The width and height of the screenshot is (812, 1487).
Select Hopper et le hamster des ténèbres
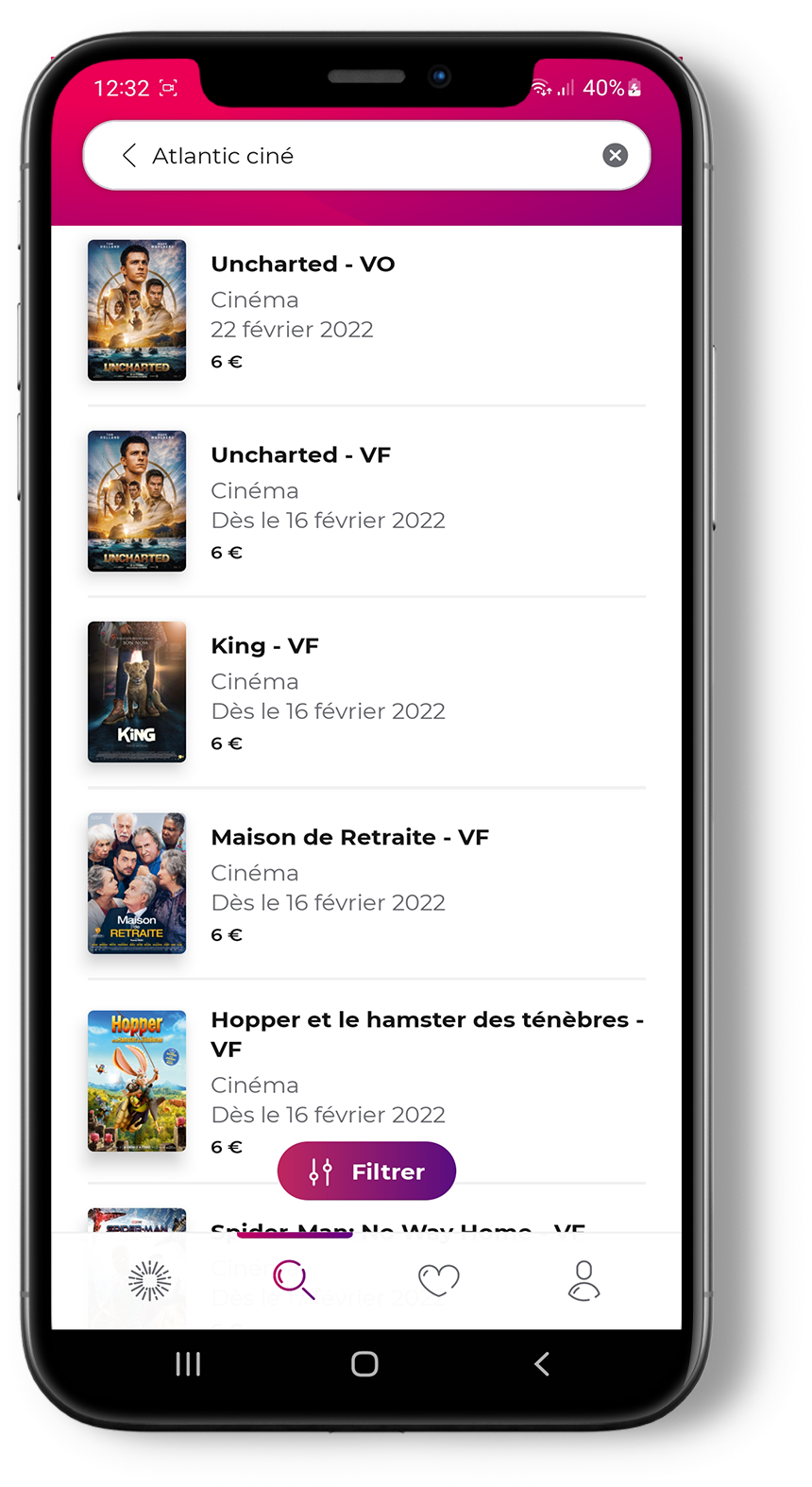425,1034
